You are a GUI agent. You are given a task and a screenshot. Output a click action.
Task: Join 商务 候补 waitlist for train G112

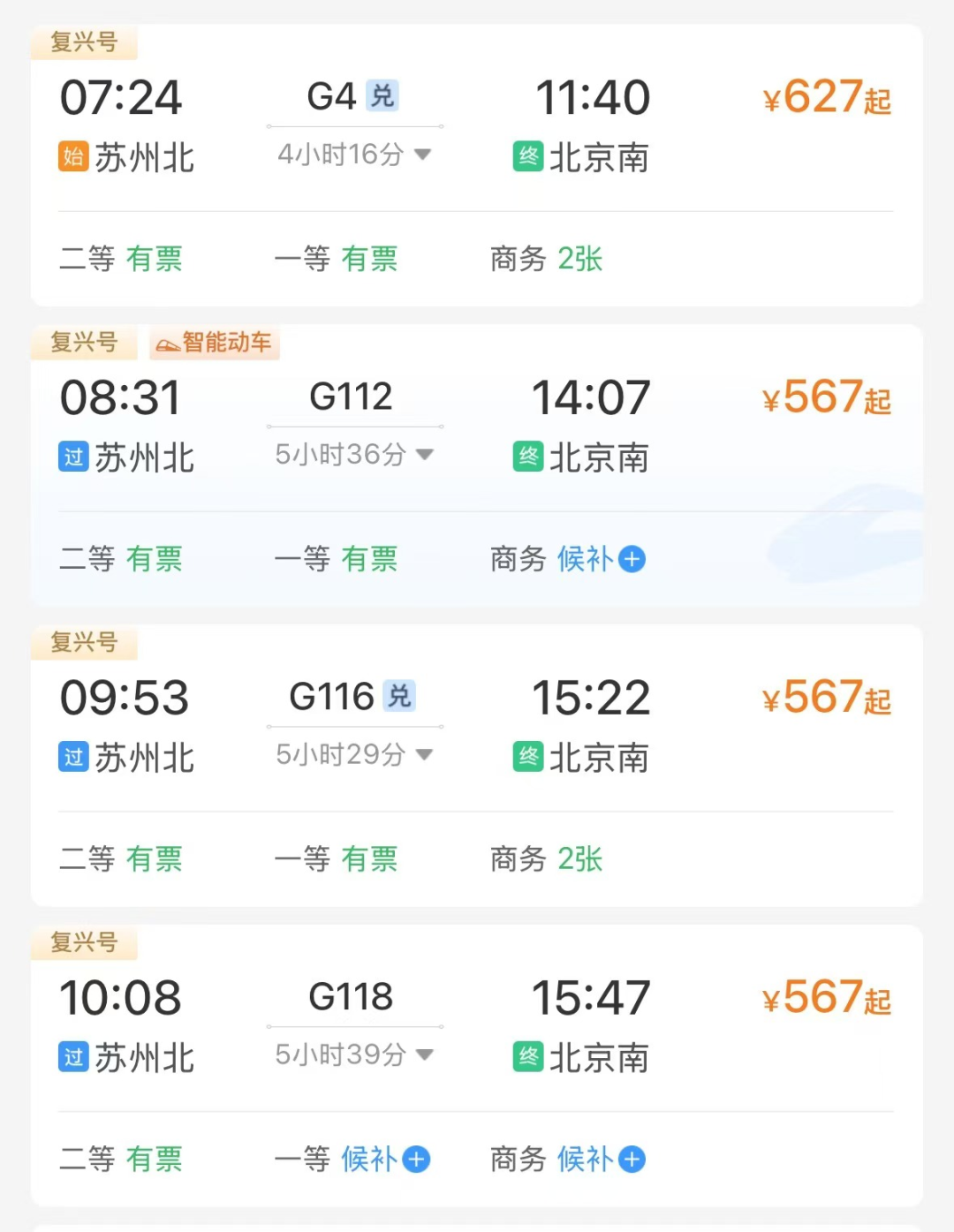pos(632,559)
